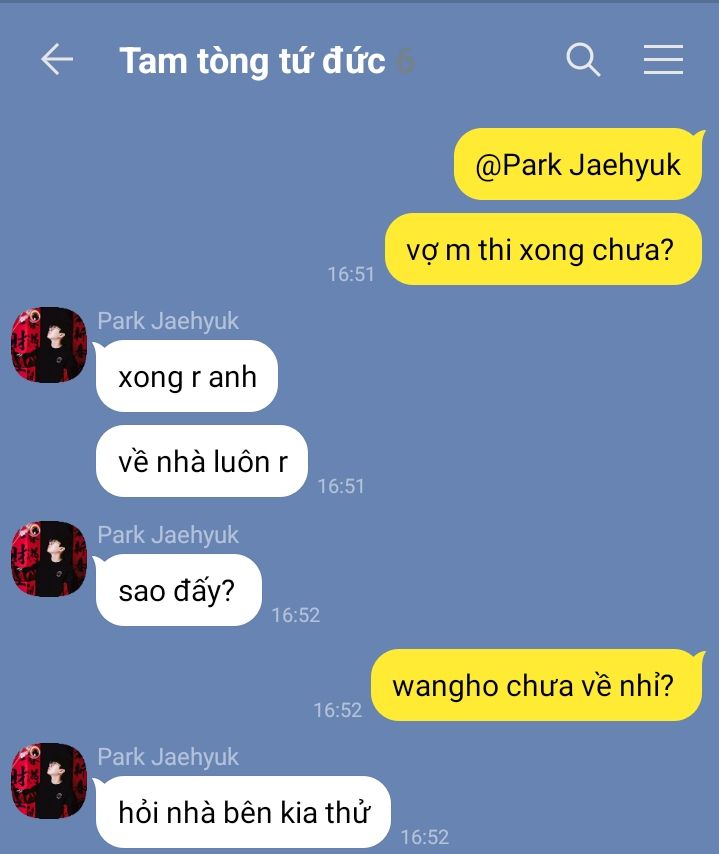Search within this chat
719x854 pixels.
(583, 60)
